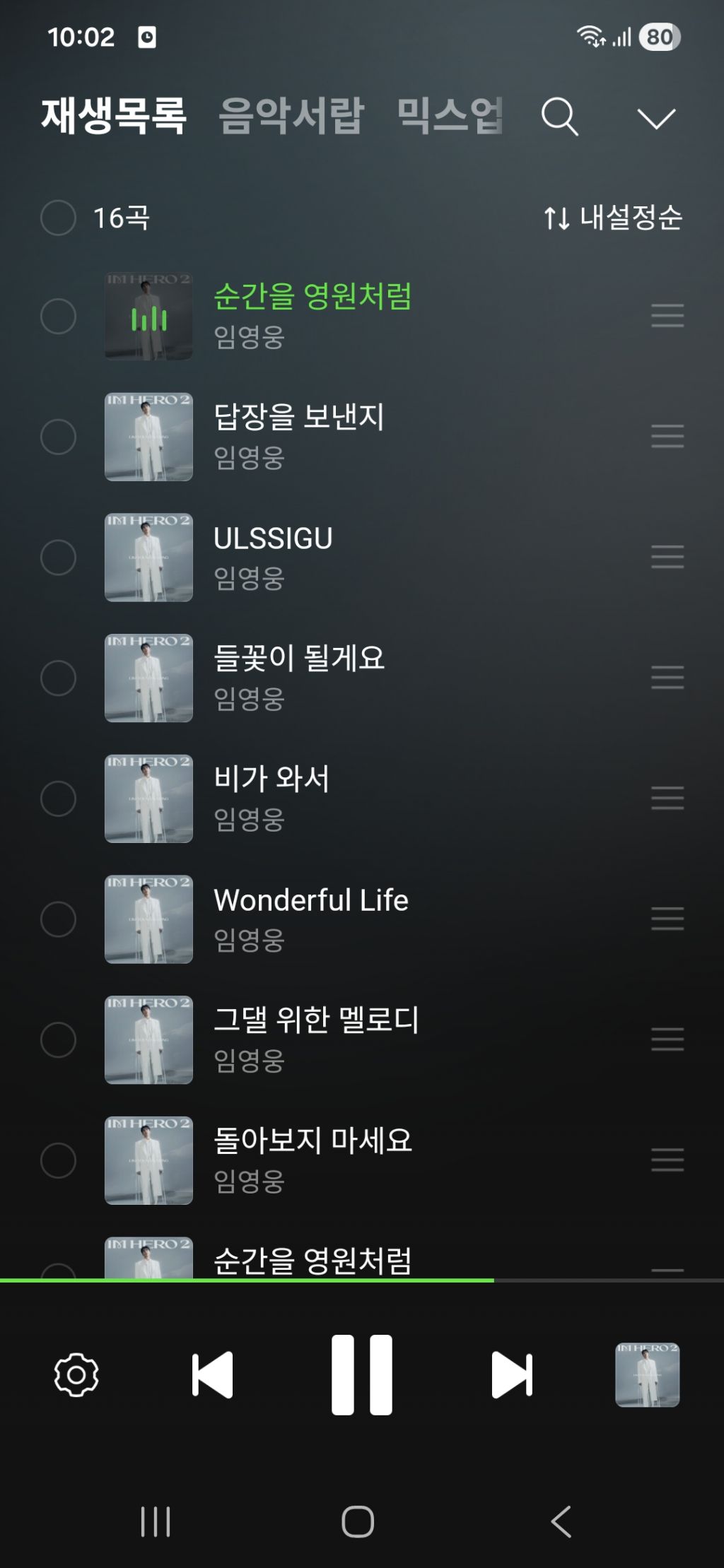Select the checkbox for 그댈 위한 멜로디

tap(58, 1040)
